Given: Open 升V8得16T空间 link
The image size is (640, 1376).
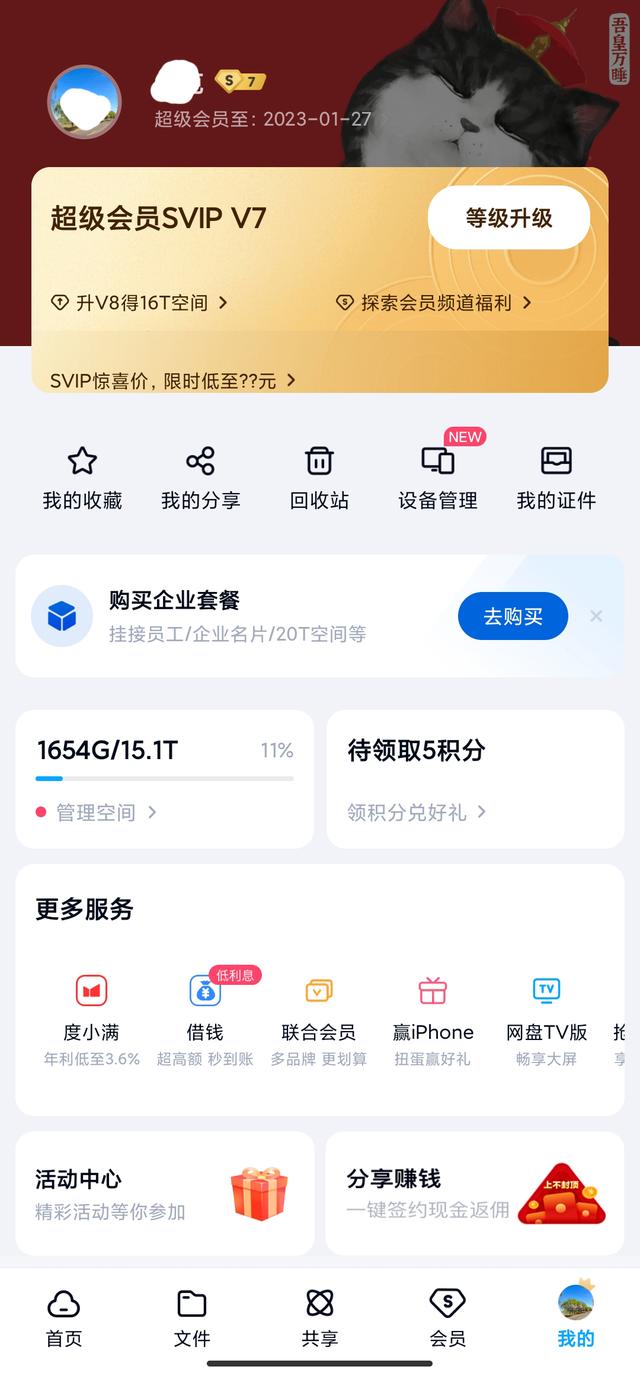Looking at the screenshot, I should (x=140, y=302).
